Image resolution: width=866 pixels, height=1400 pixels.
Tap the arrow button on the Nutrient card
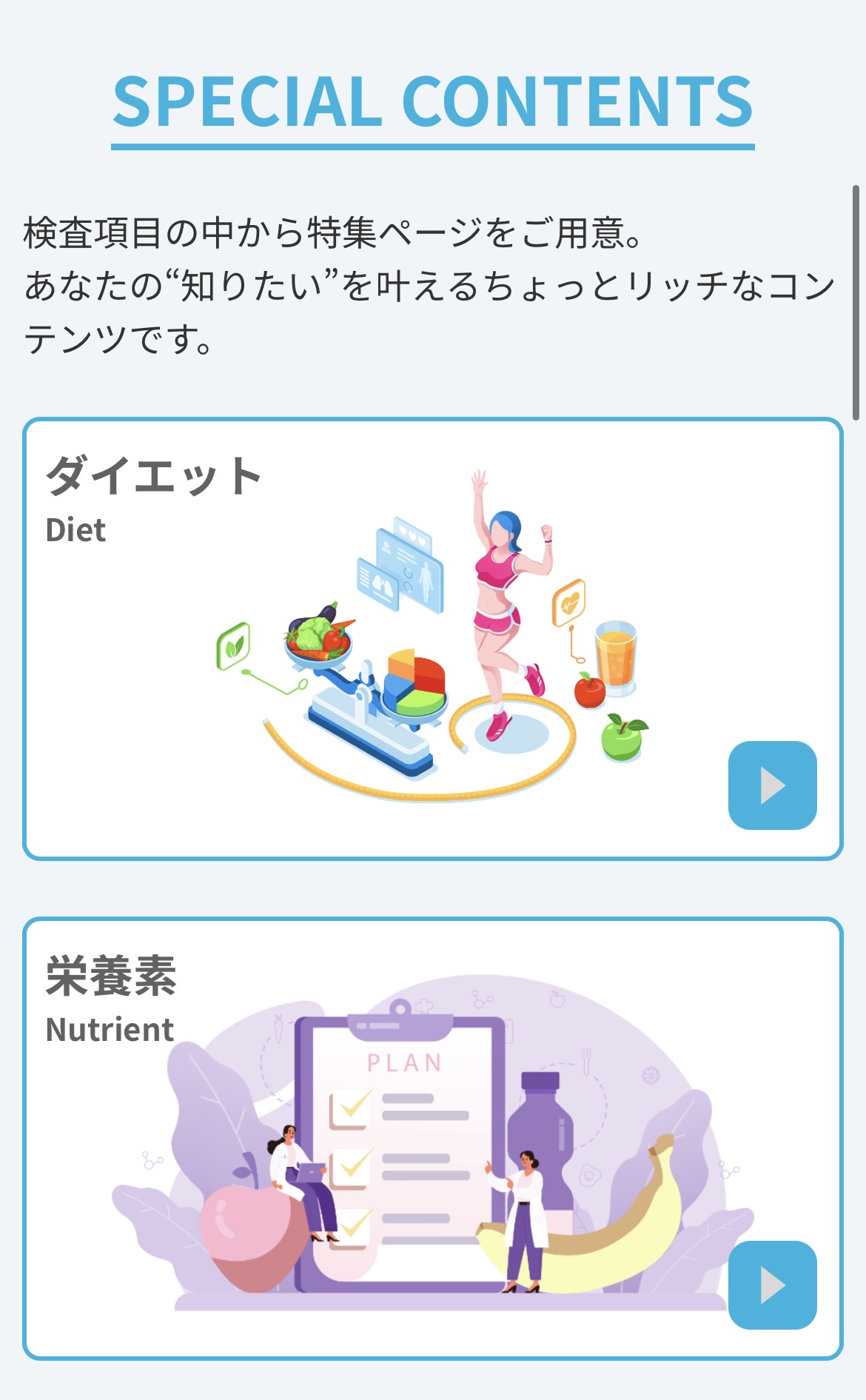(x=772, y=1285)
